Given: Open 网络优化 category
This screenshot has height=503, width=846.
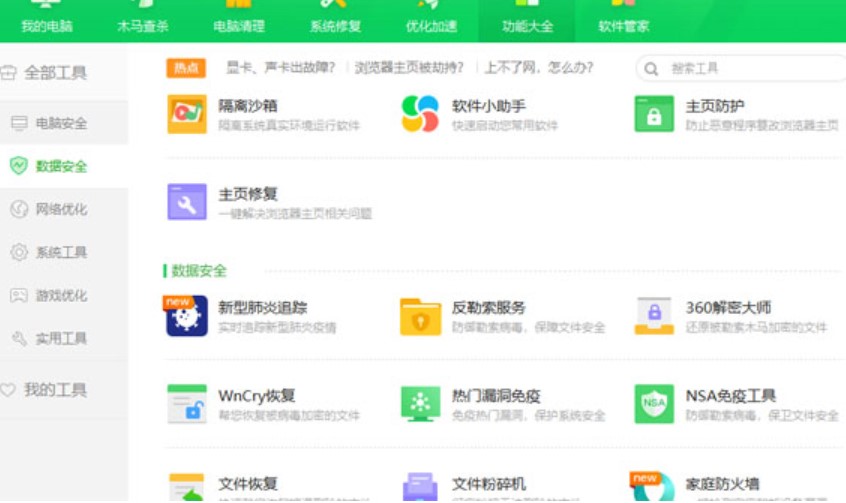Looking at the screenshot, I should click(x=61, y=210).
